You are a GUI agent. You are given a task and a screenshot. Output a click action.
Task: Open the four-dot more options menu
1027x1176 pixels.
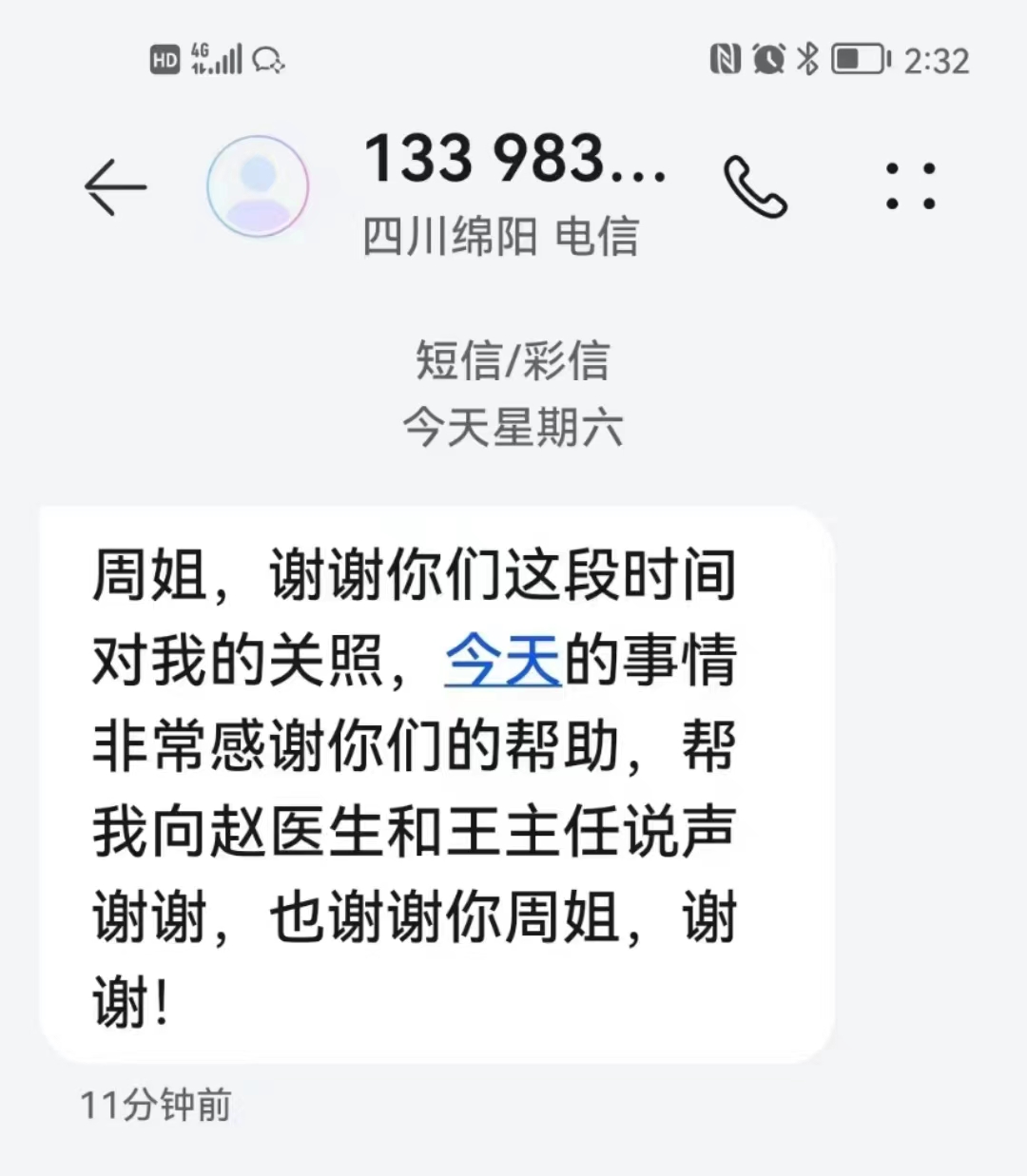[910, 186]
